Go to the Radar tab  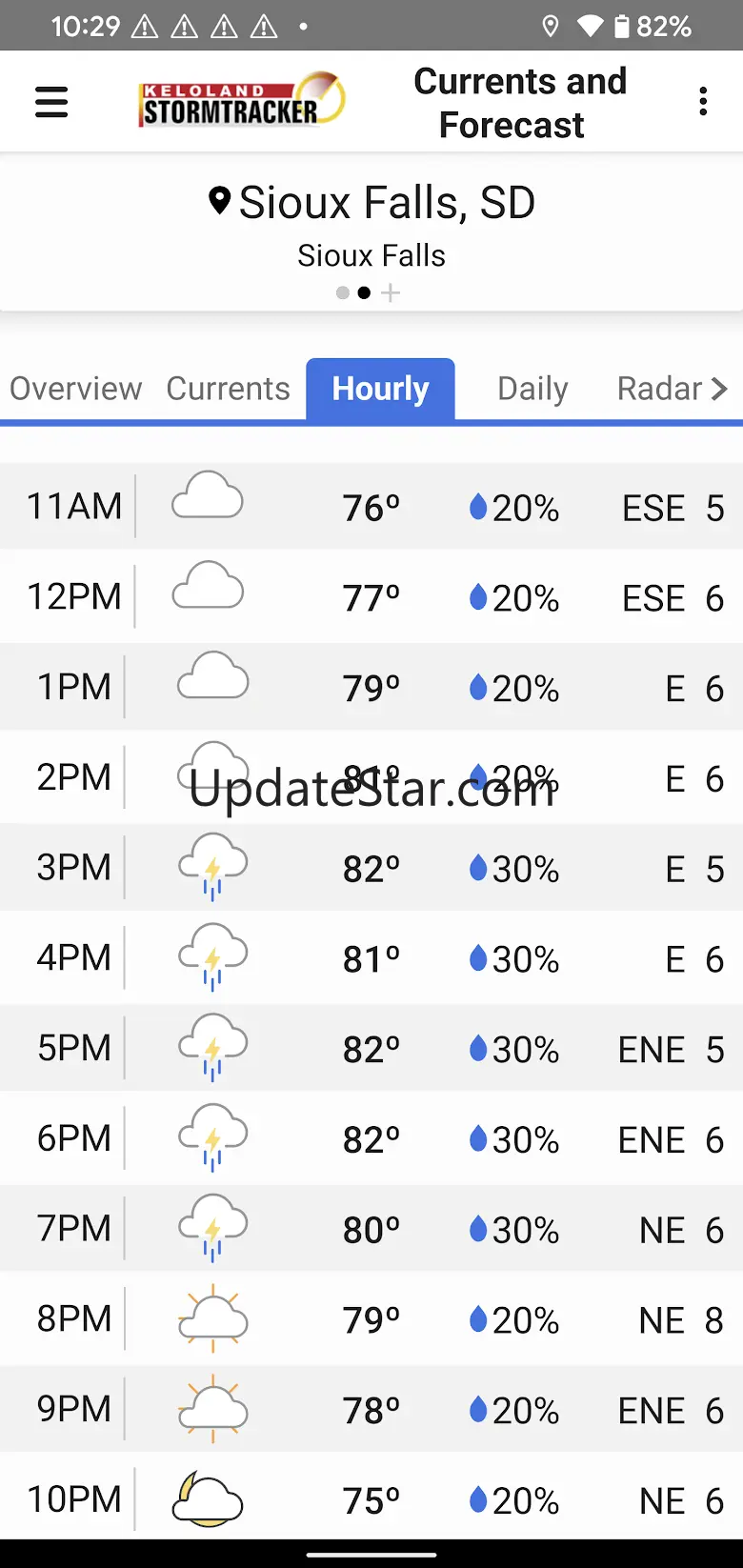(659, 389)
